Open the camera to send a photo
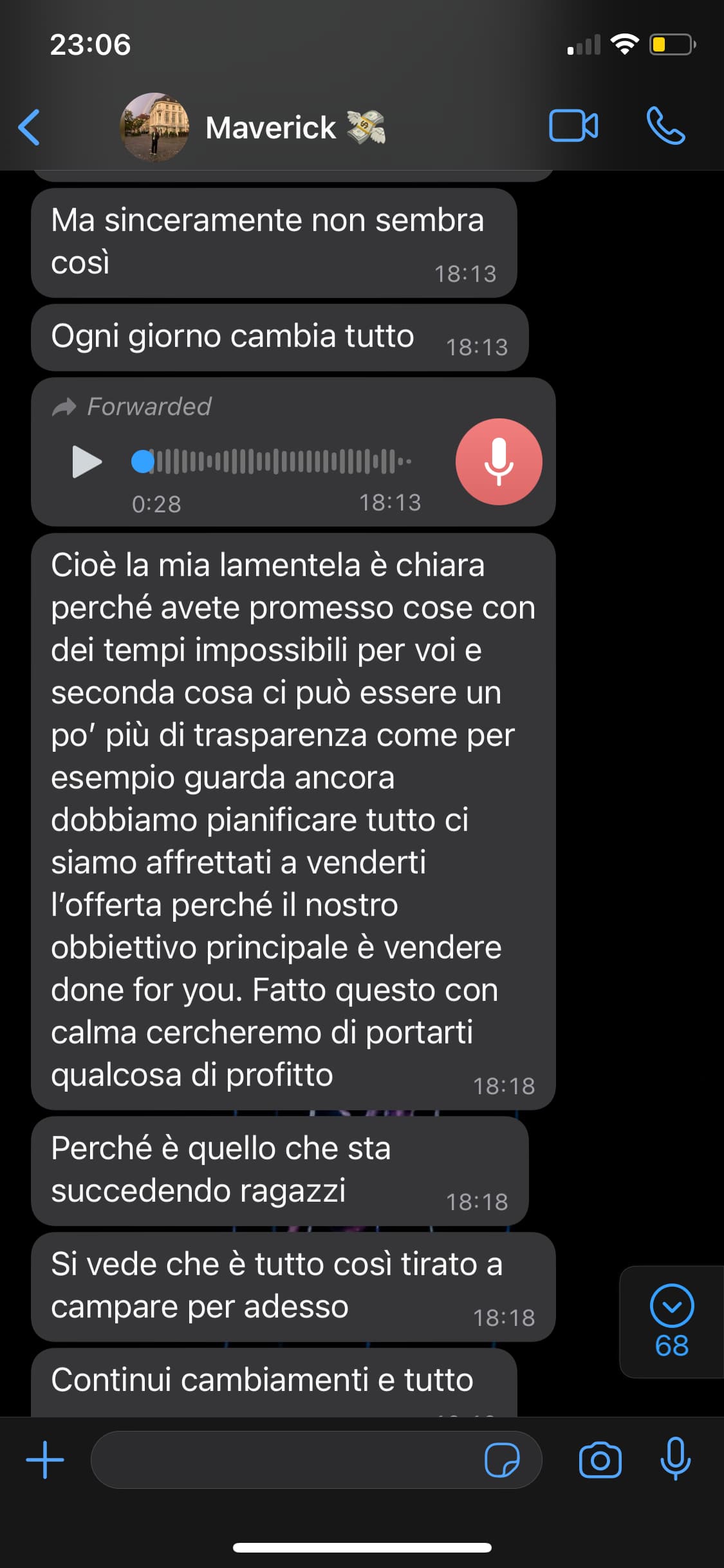Viewport: 724px width, 1568px height. point(600,1460)
